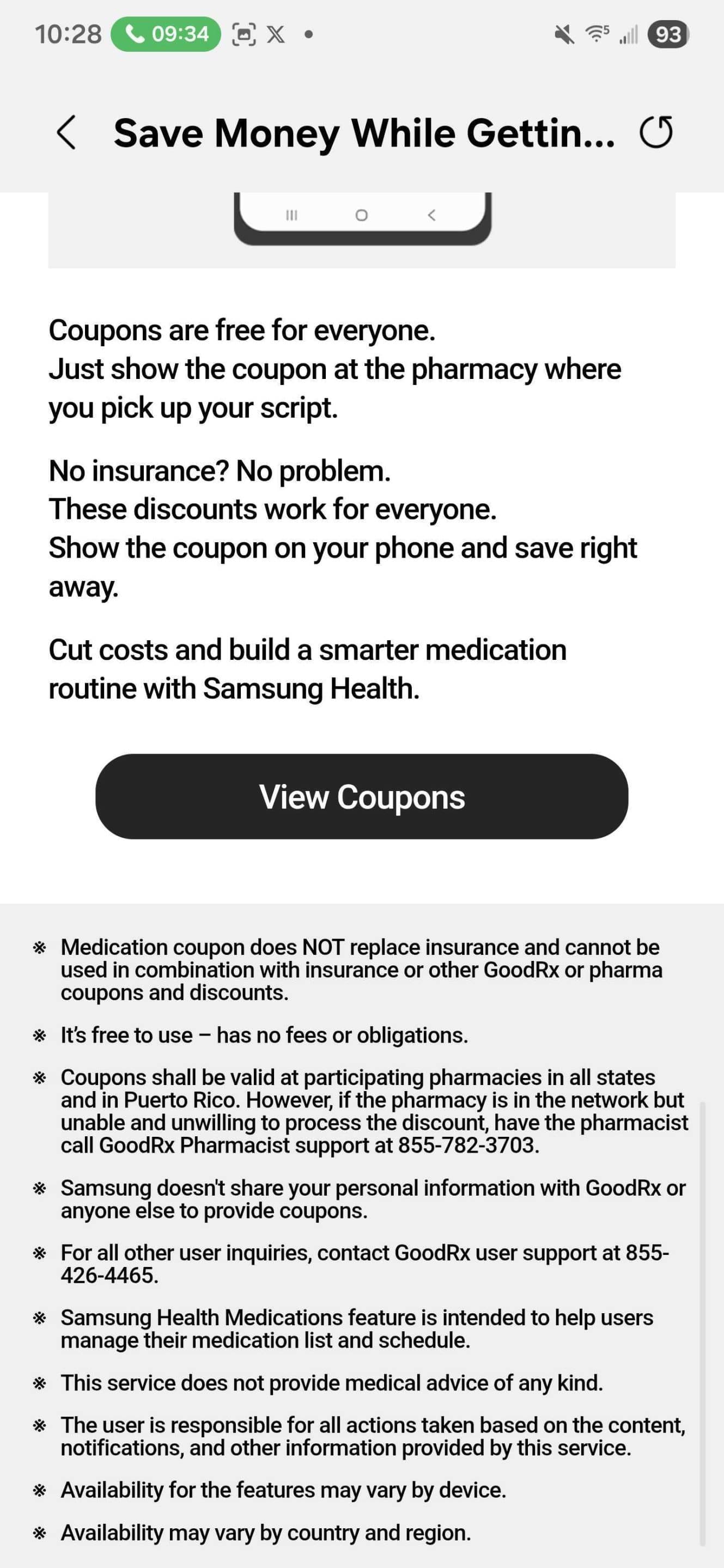Tap the home button inside the phone illustration
The width and height of the screenshot is (724, 1568).
click(x=362, y=215)
